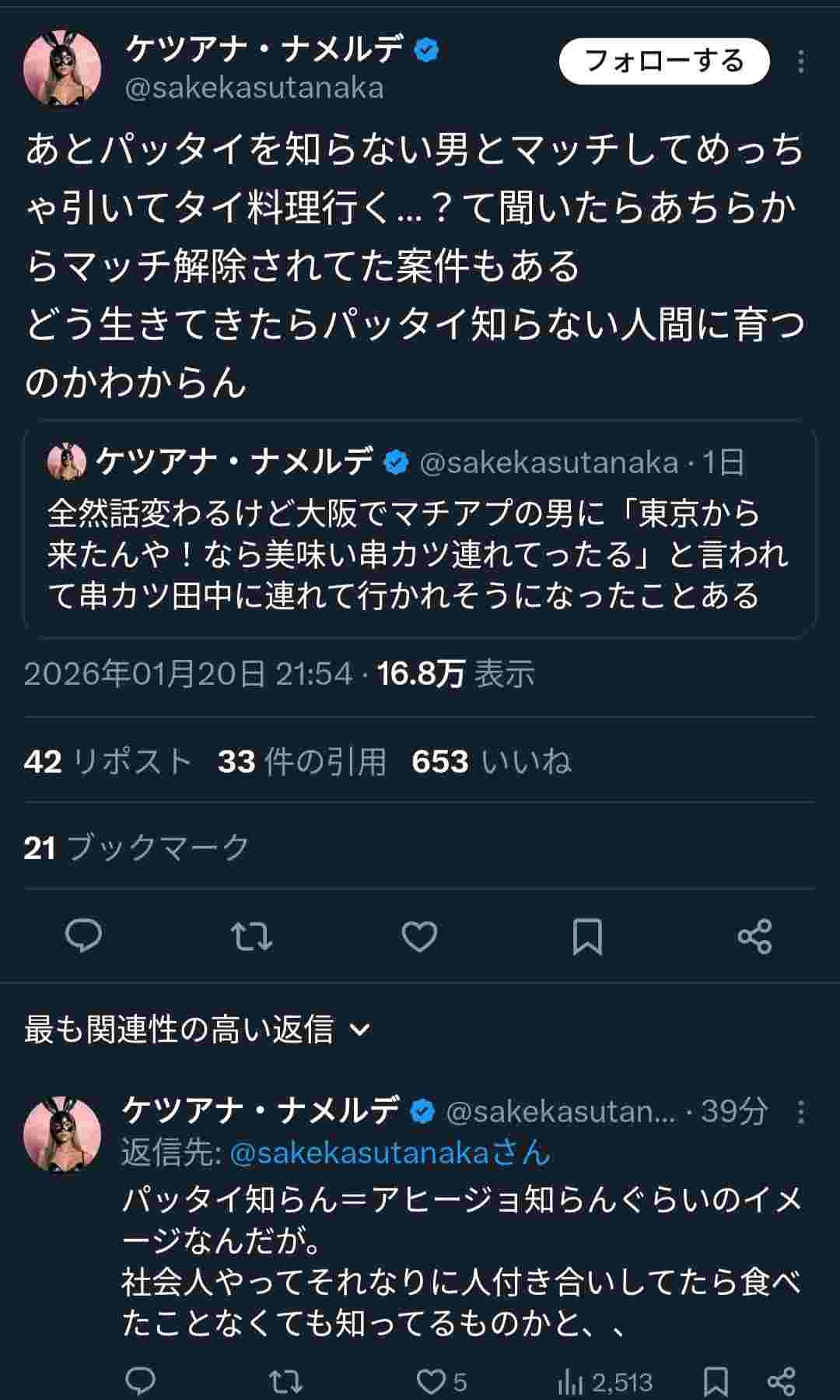Image resolution: width=840 pixels, height=1400 pixels.
Task: Bookmark the reply about アヒージョ
Action: 716,1381
